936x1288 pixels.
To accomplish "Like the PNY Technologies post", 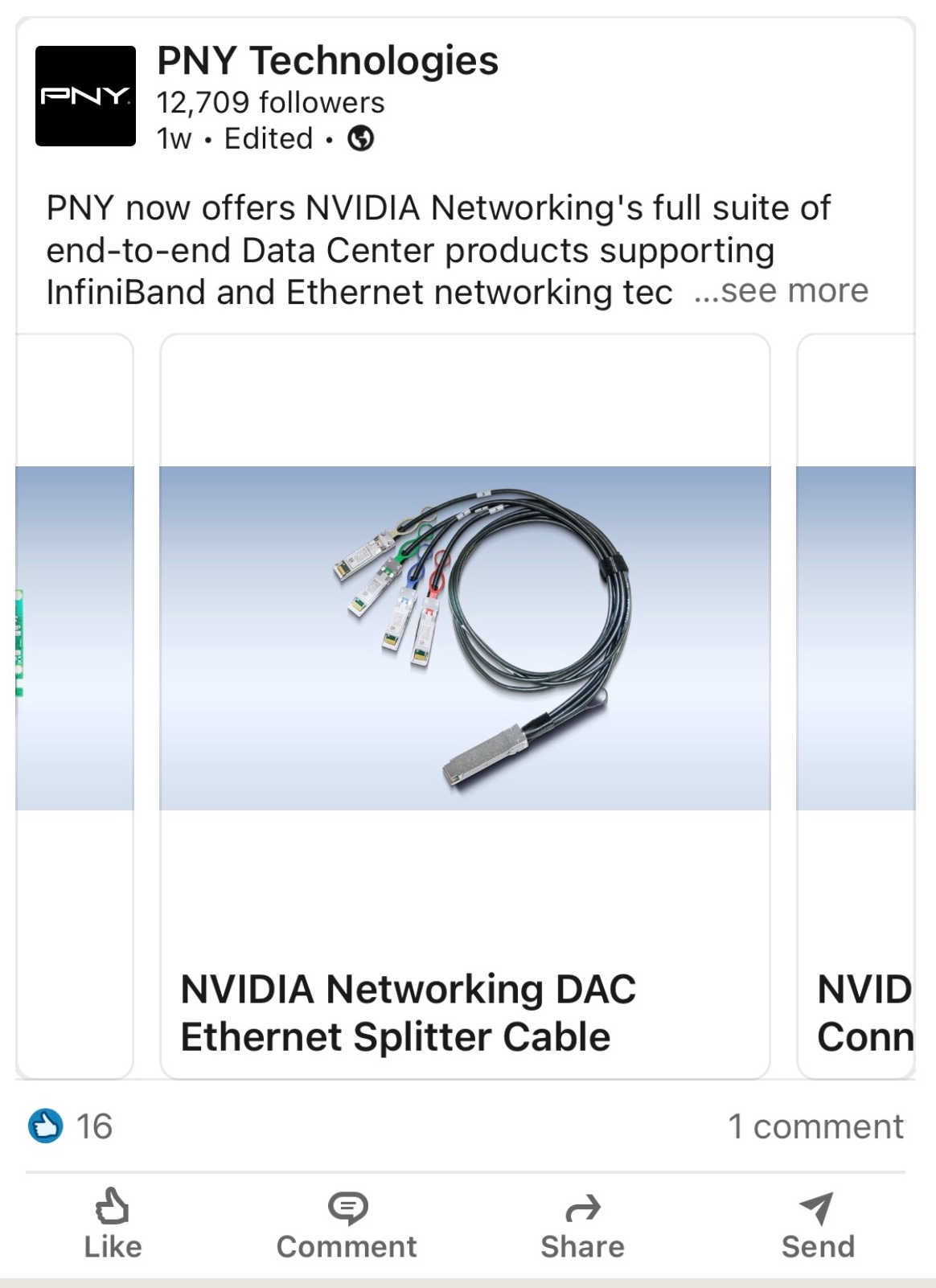I will [113, 1224].
